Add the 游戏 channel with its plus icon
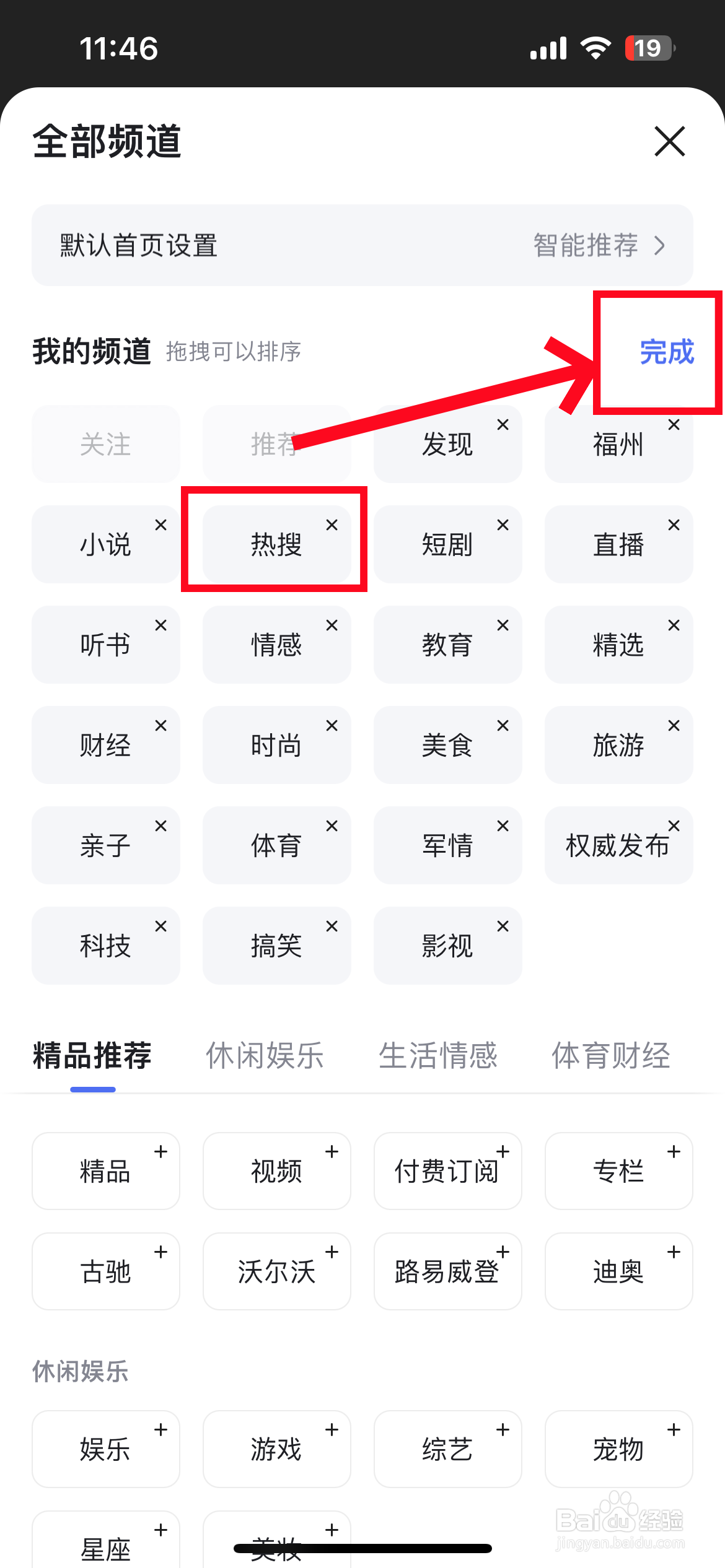 pyautogui.click(x=332, y=1430)
